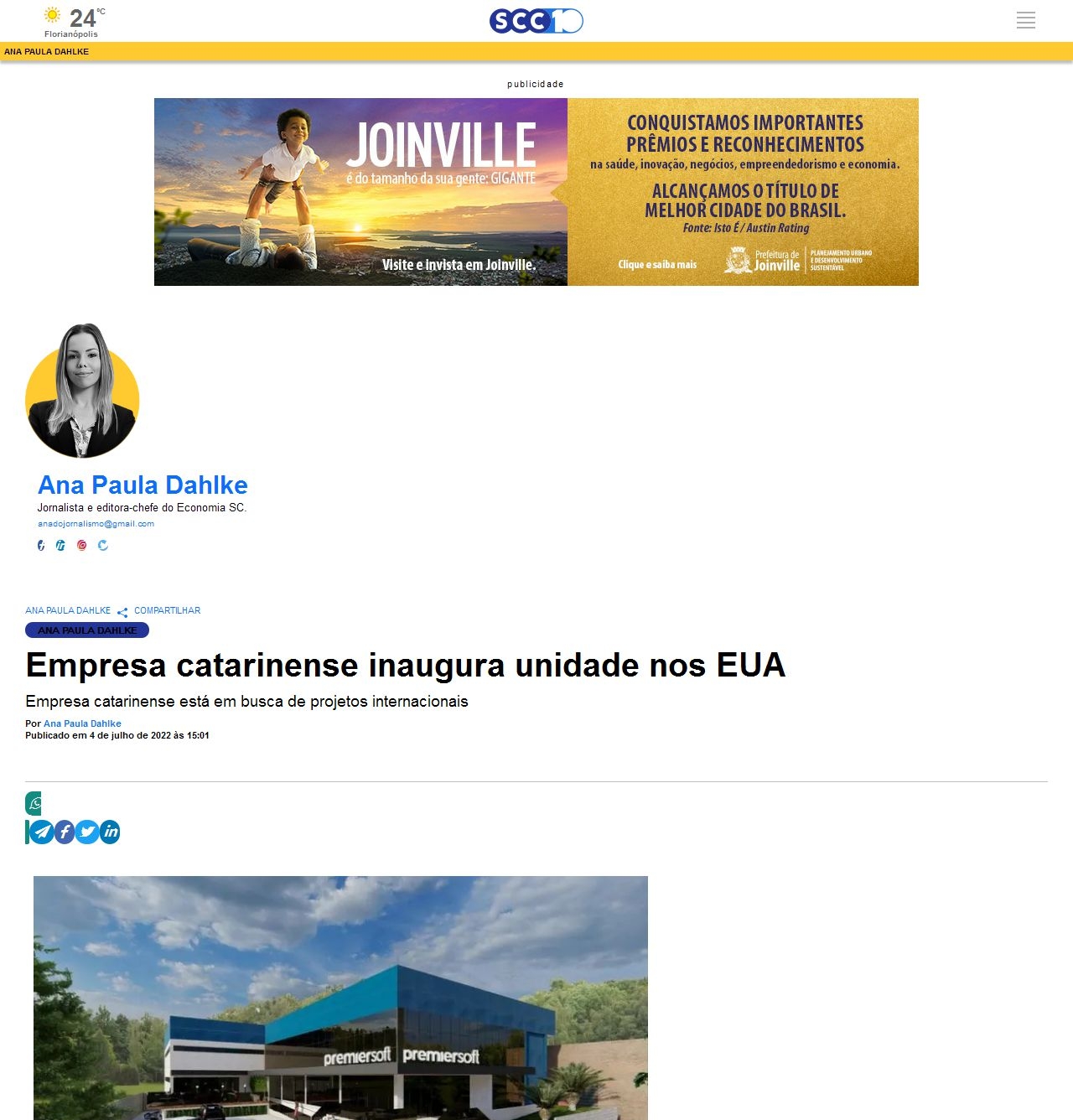
Task: Open the author's Instagram profile icon
Action: (82, 545)
